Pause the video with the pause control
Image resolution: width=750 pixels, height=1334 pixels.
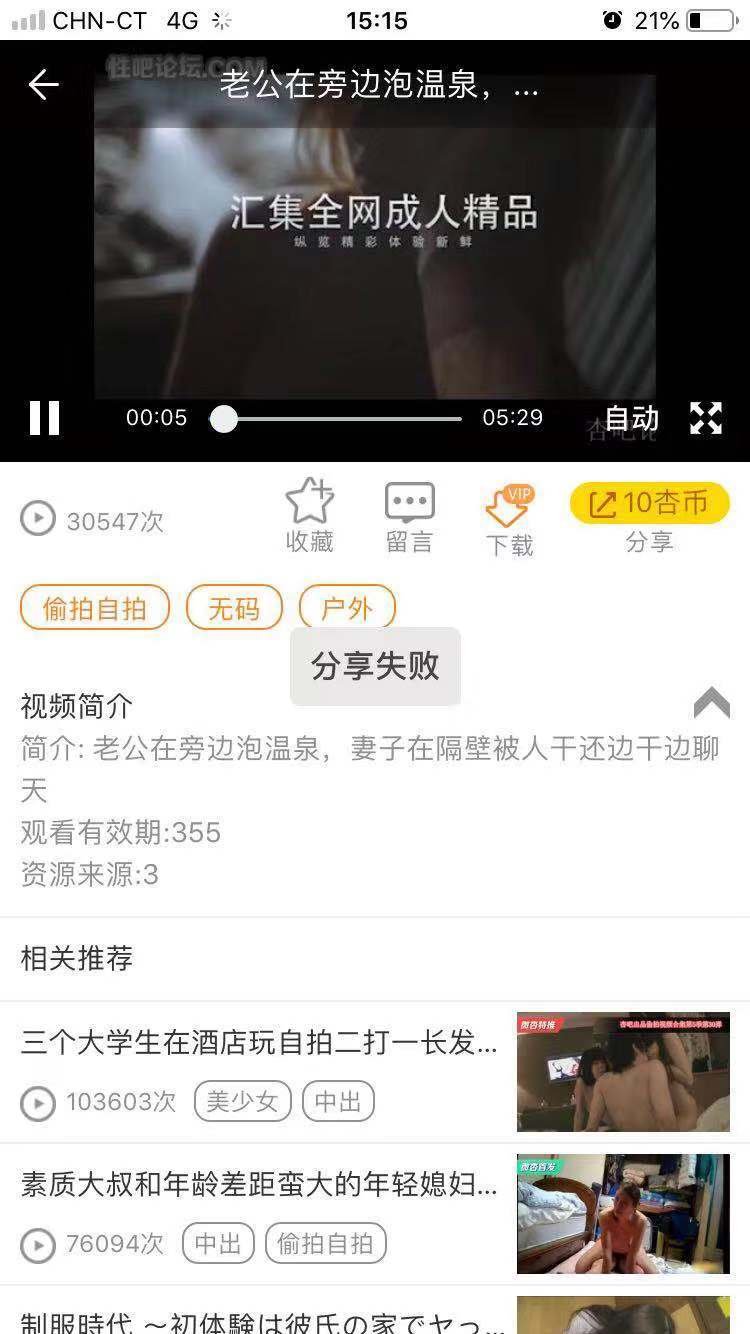coord(44,418)
